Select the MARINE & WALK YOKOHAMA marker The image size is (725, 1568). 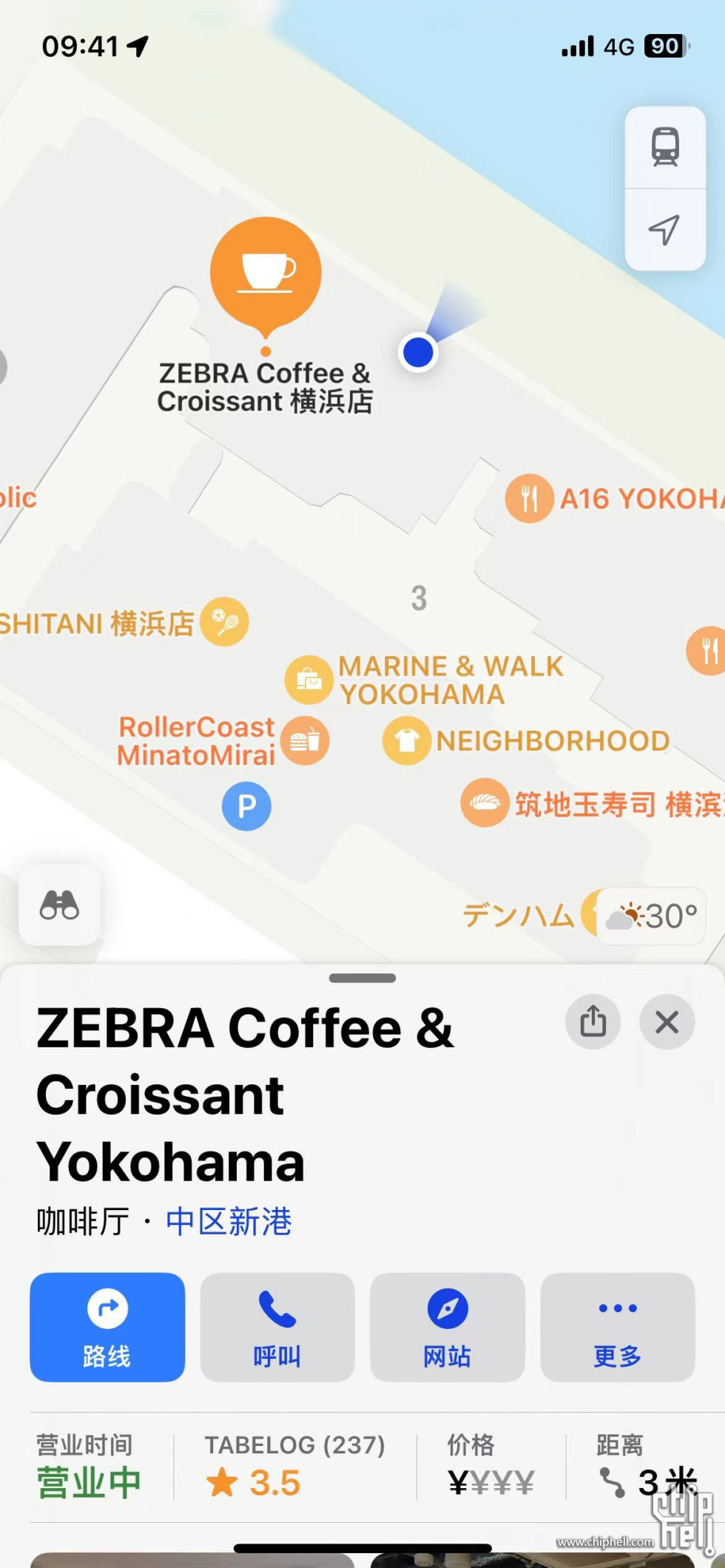tap(309, 679)
